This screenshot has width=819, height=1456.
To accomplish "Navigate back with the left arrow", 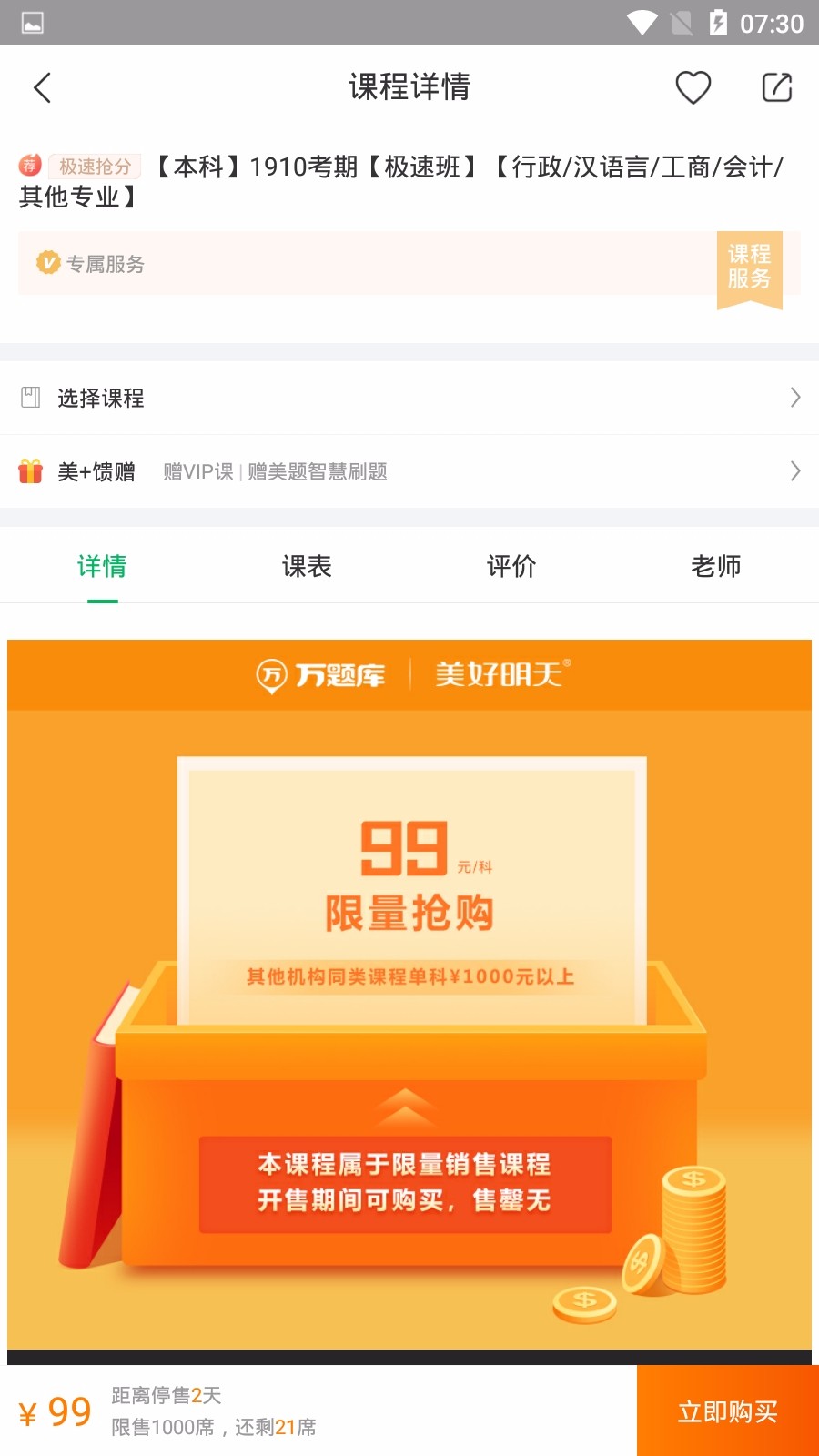I will (x=42, y=87).
